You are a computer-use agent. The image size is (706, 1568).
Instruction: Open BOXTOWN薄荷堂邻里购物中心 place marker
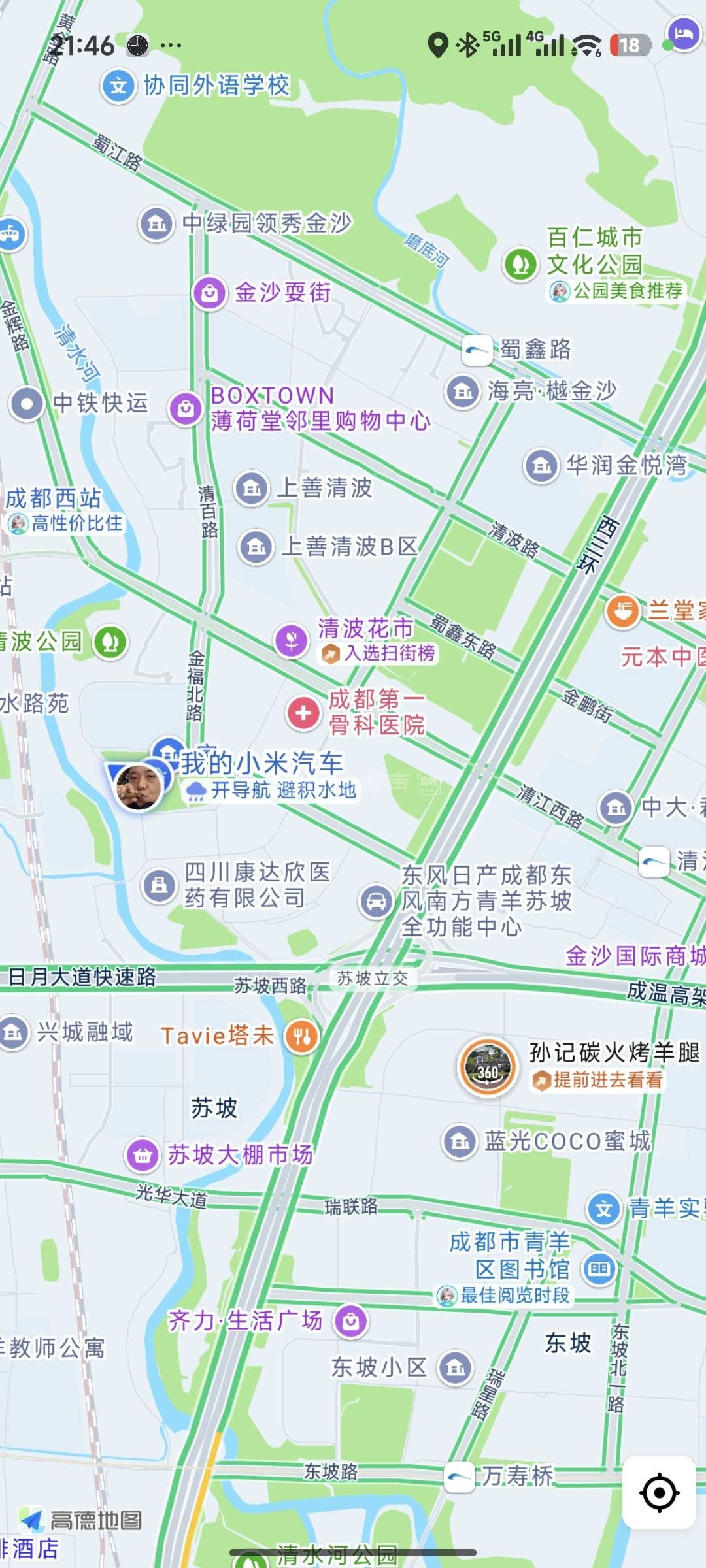[186, 409]
